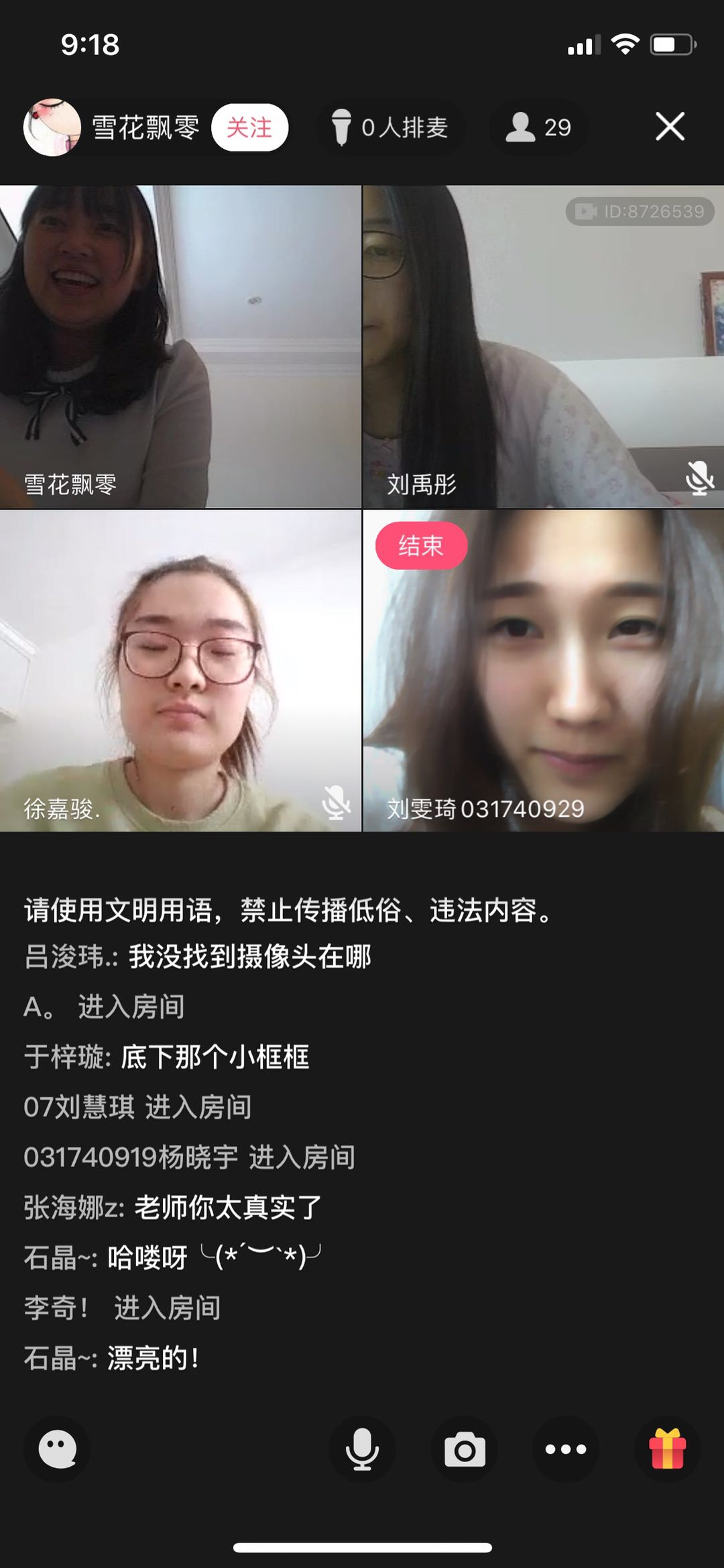Viewport: 724px width, 1568px height.
Task: Open 徐嘉骏's video tile
Action: tap(180, 671)
